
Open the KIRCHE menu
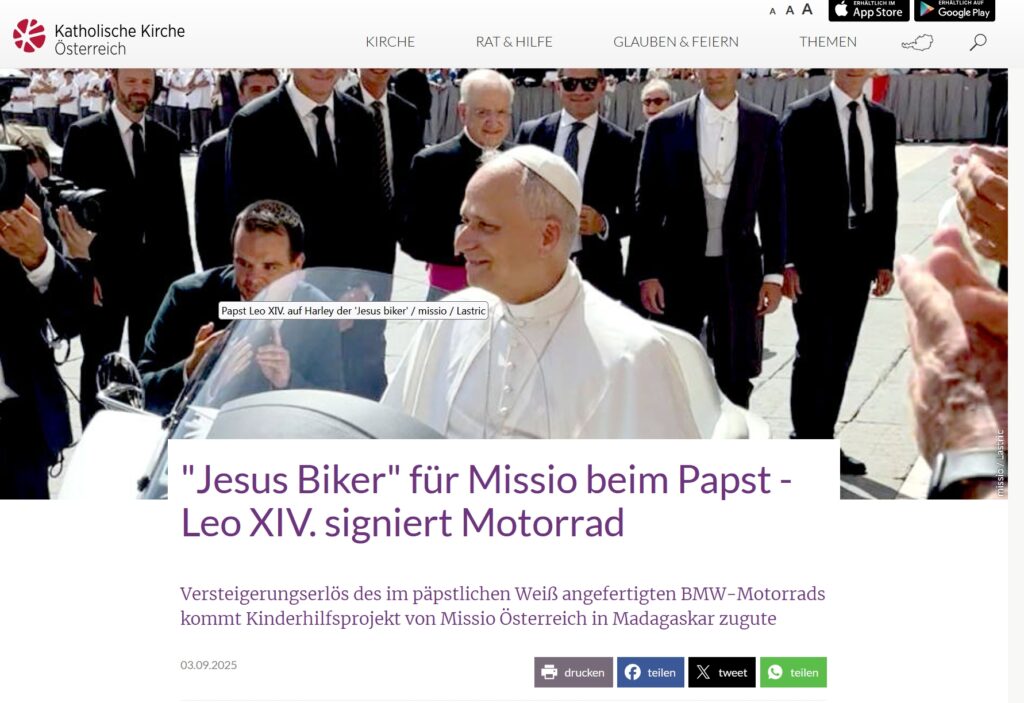[390, 42]
